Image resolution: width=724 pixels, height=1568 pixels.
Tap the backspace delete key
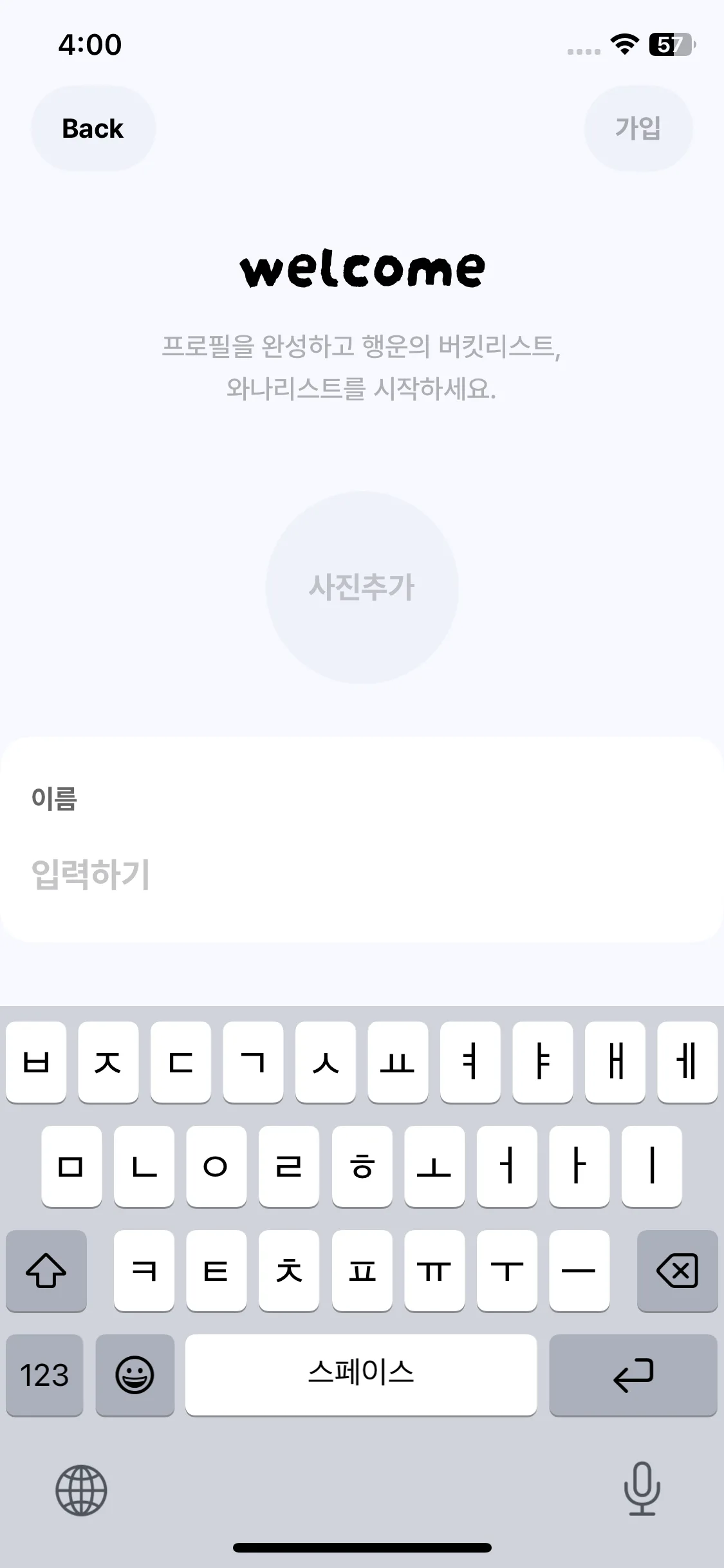tap(678, 1271)
